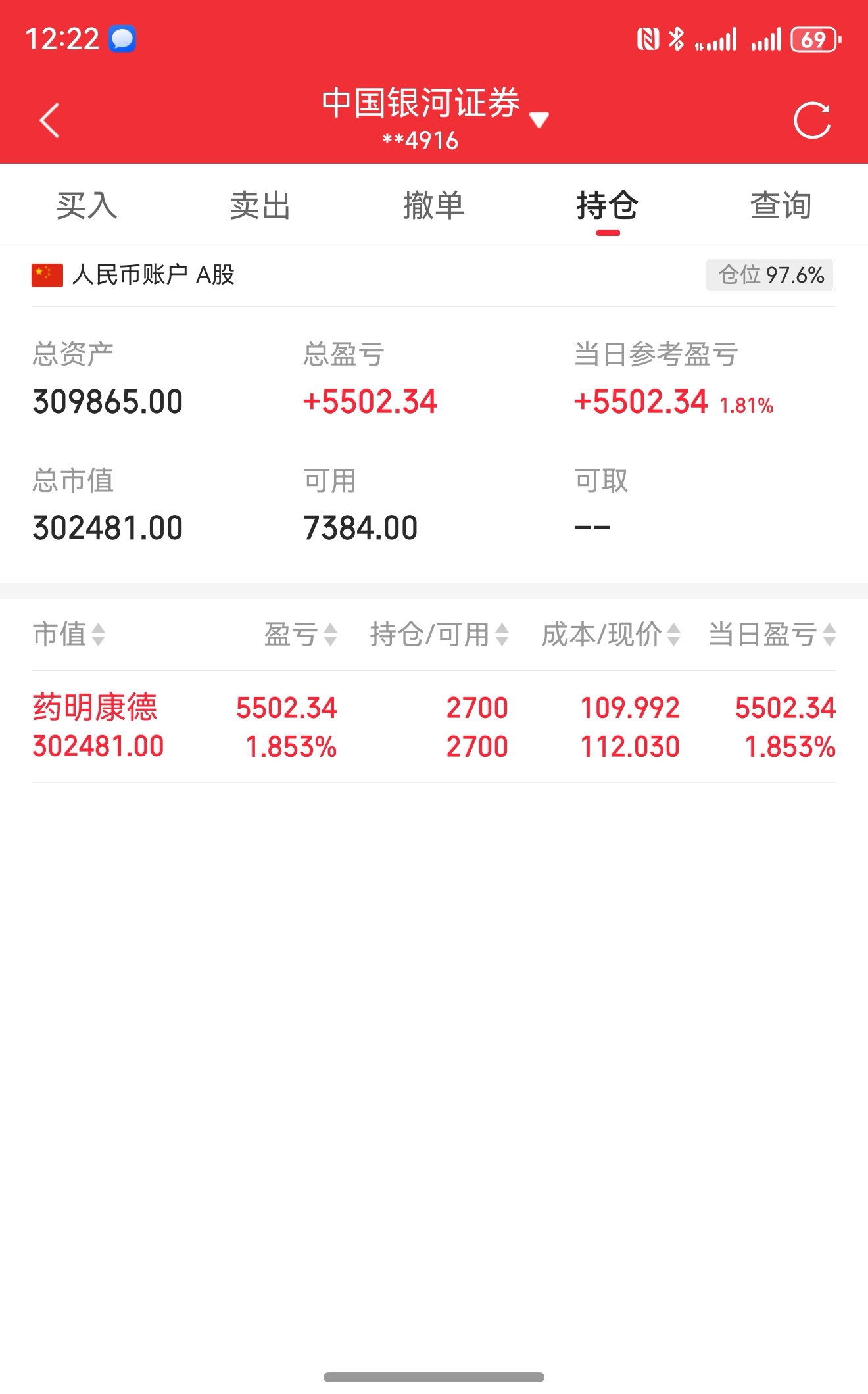
Task: Switch to the 卖出 tab
Action: (260, 206)
